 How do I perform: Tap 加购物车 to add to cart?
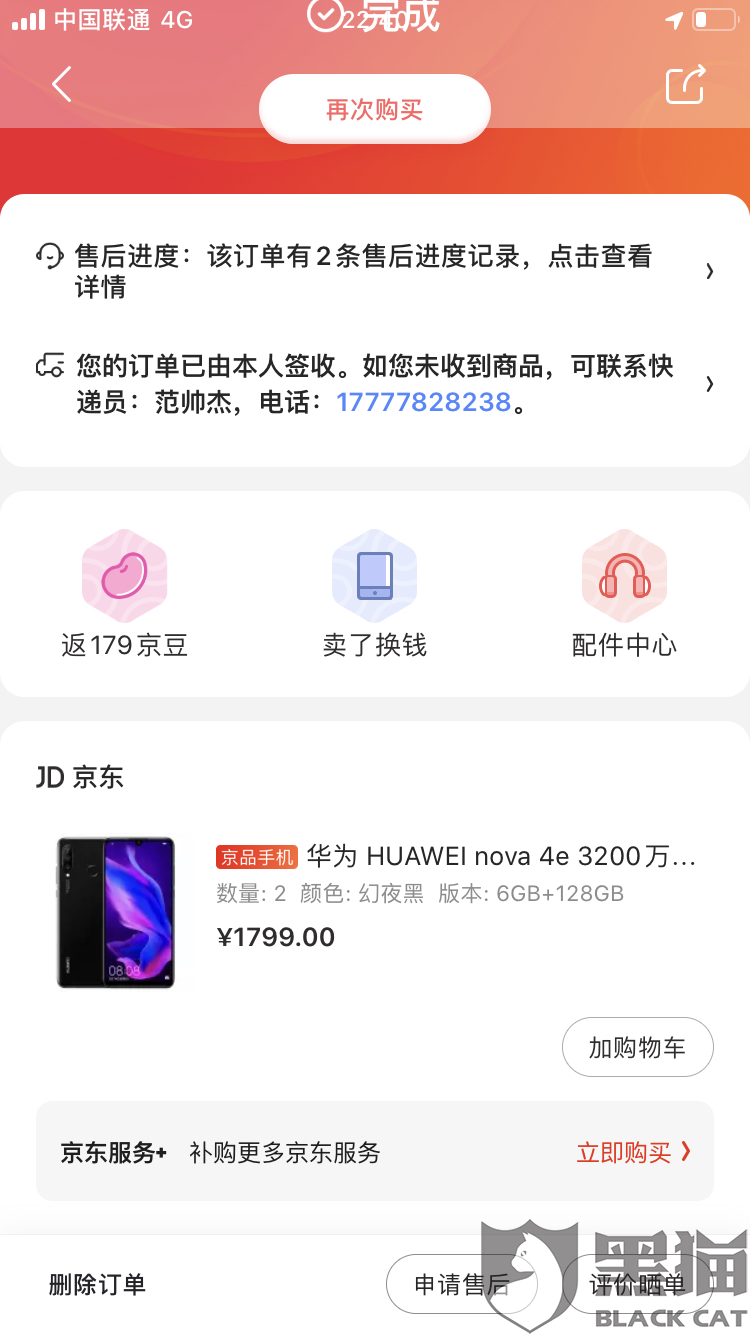[637, 1048]
